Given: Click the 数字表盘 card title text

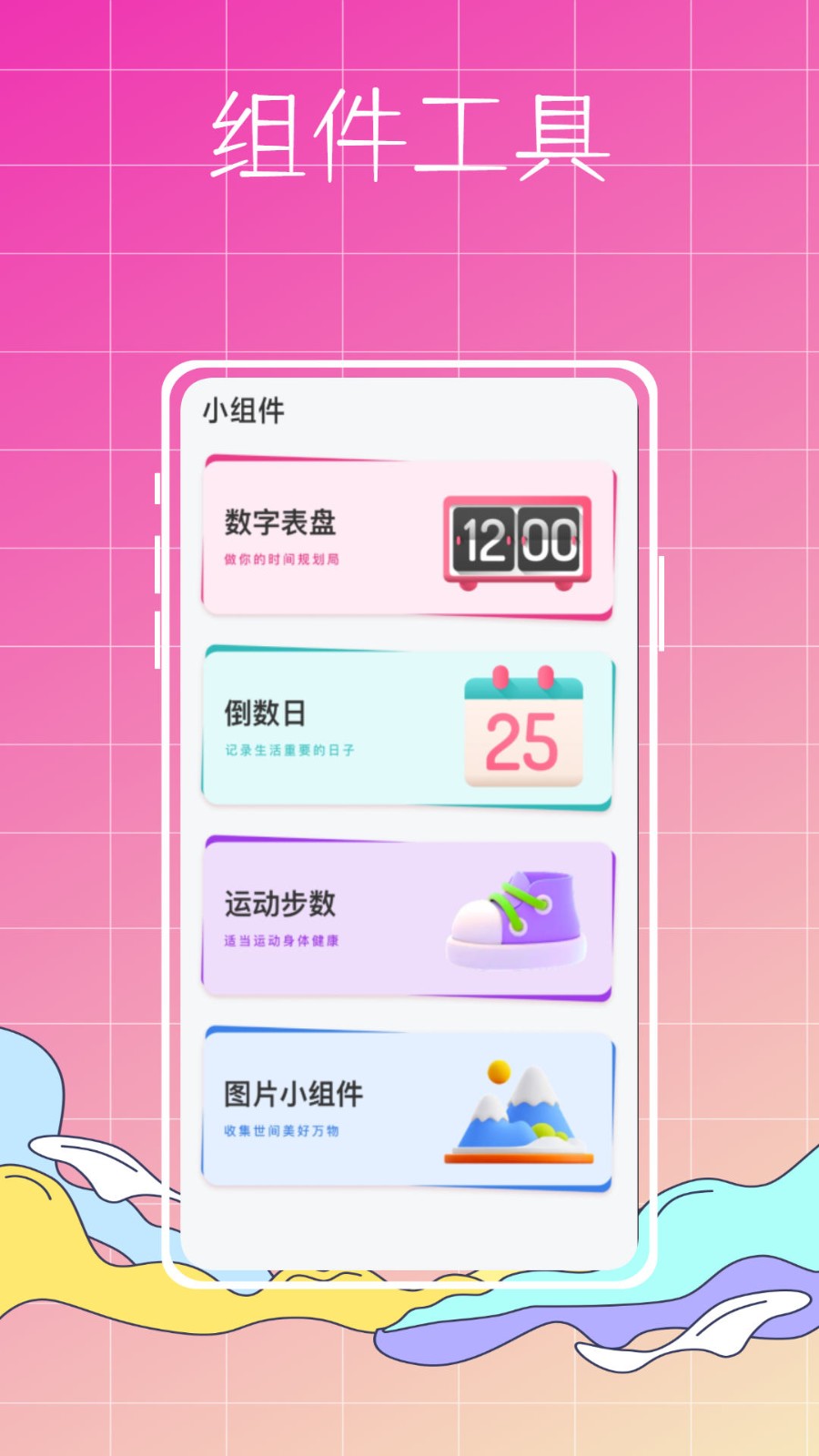Looking at the screenshot, I should click(x=280, y=521).
